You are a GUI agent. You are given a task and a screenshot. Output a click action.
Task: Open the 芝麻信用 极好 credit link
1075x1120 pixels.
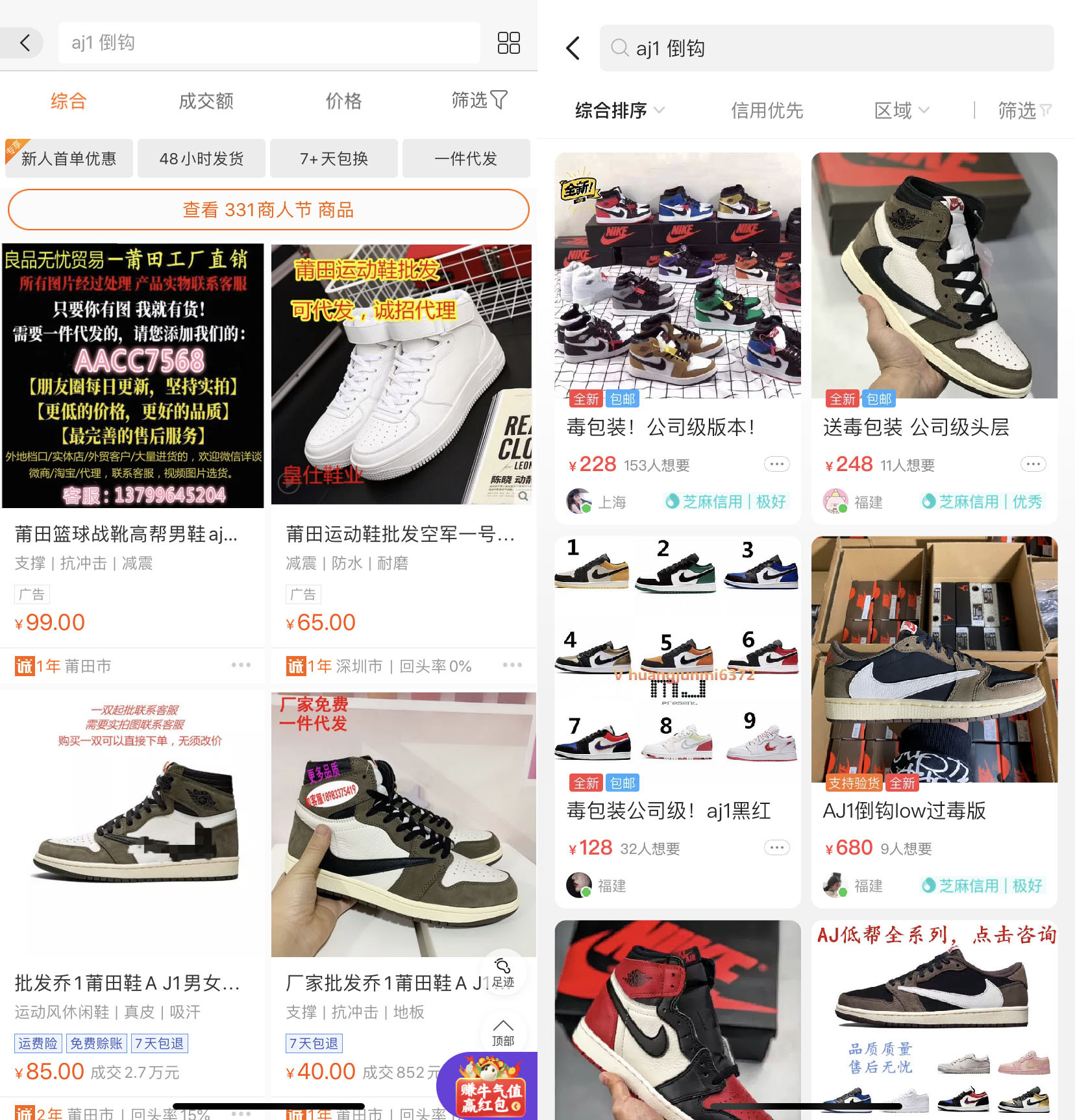click(x=726, y=501)
